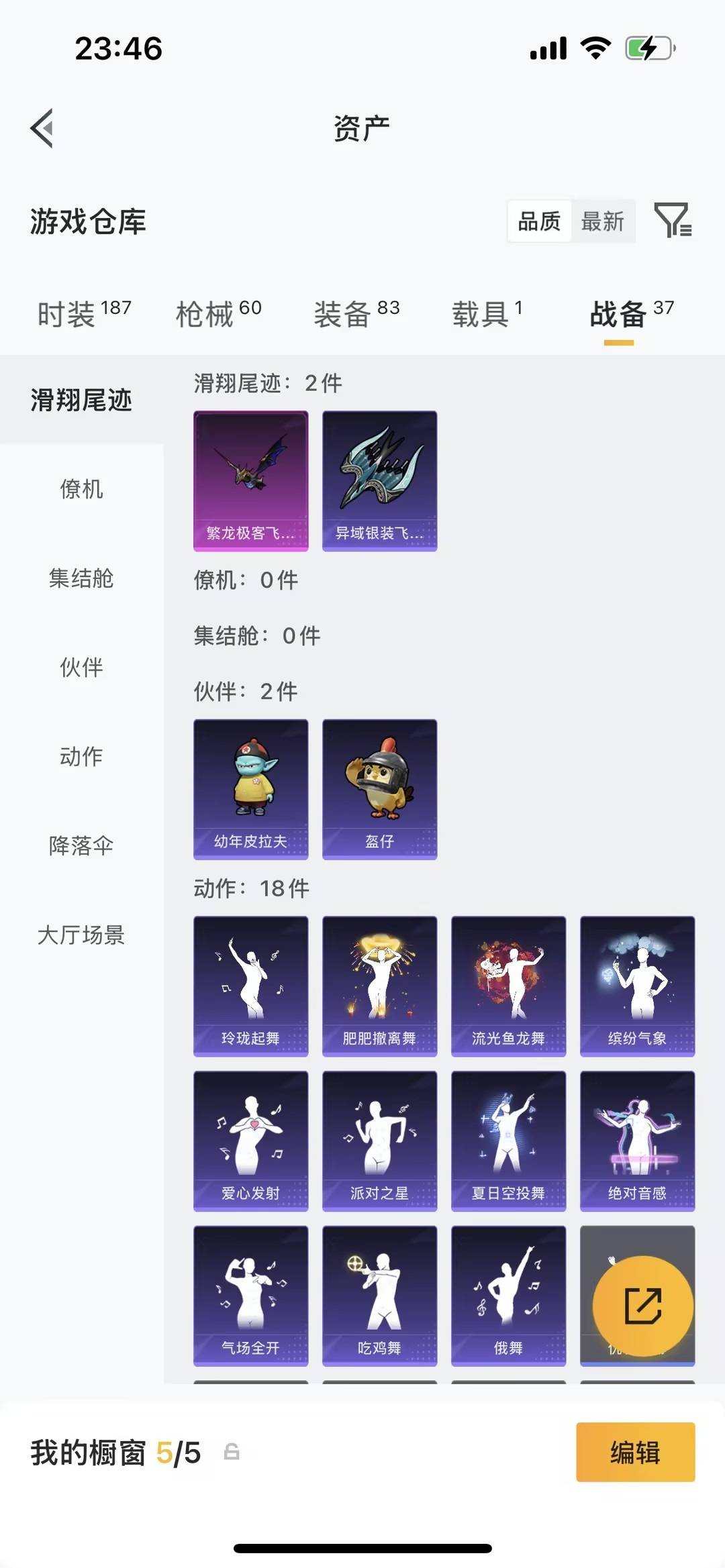Switch sorting to 品质
Image resolution: width=725 pixels, height=1568 pixels.
point(538,221)
